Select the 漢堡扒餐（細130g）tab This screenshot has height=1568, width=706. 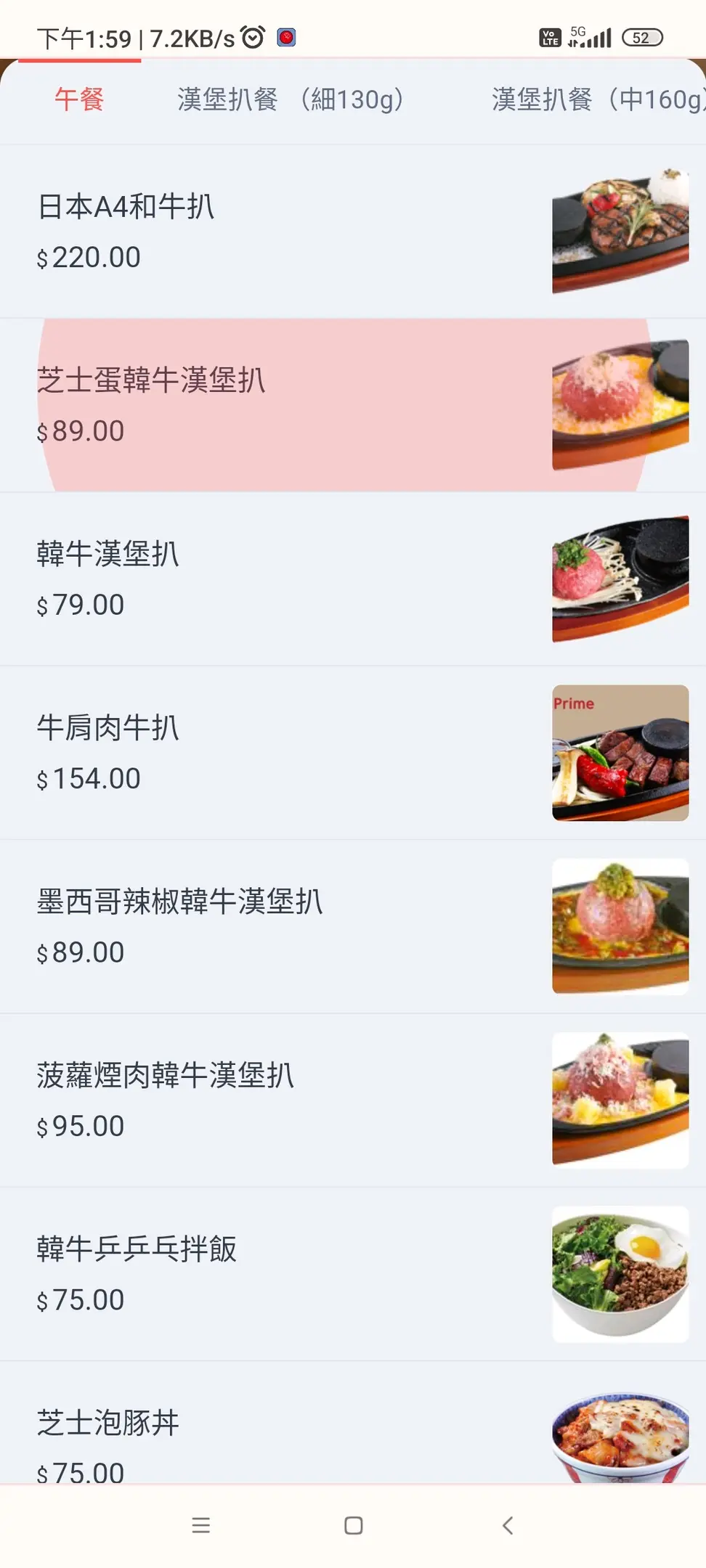[291, 99]
